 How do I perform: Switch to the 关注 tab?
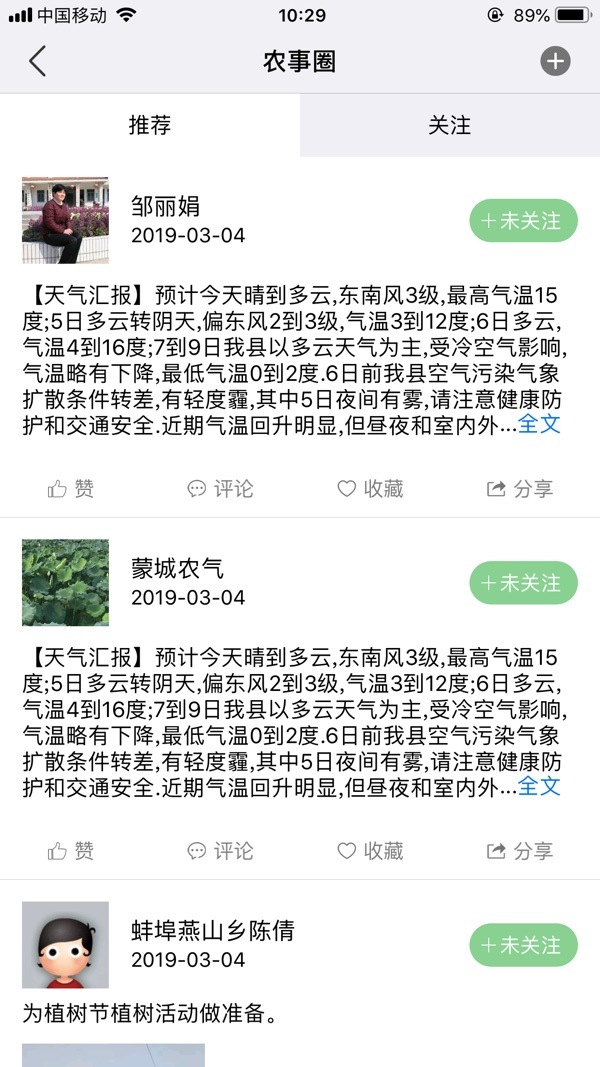click(450, 125)
